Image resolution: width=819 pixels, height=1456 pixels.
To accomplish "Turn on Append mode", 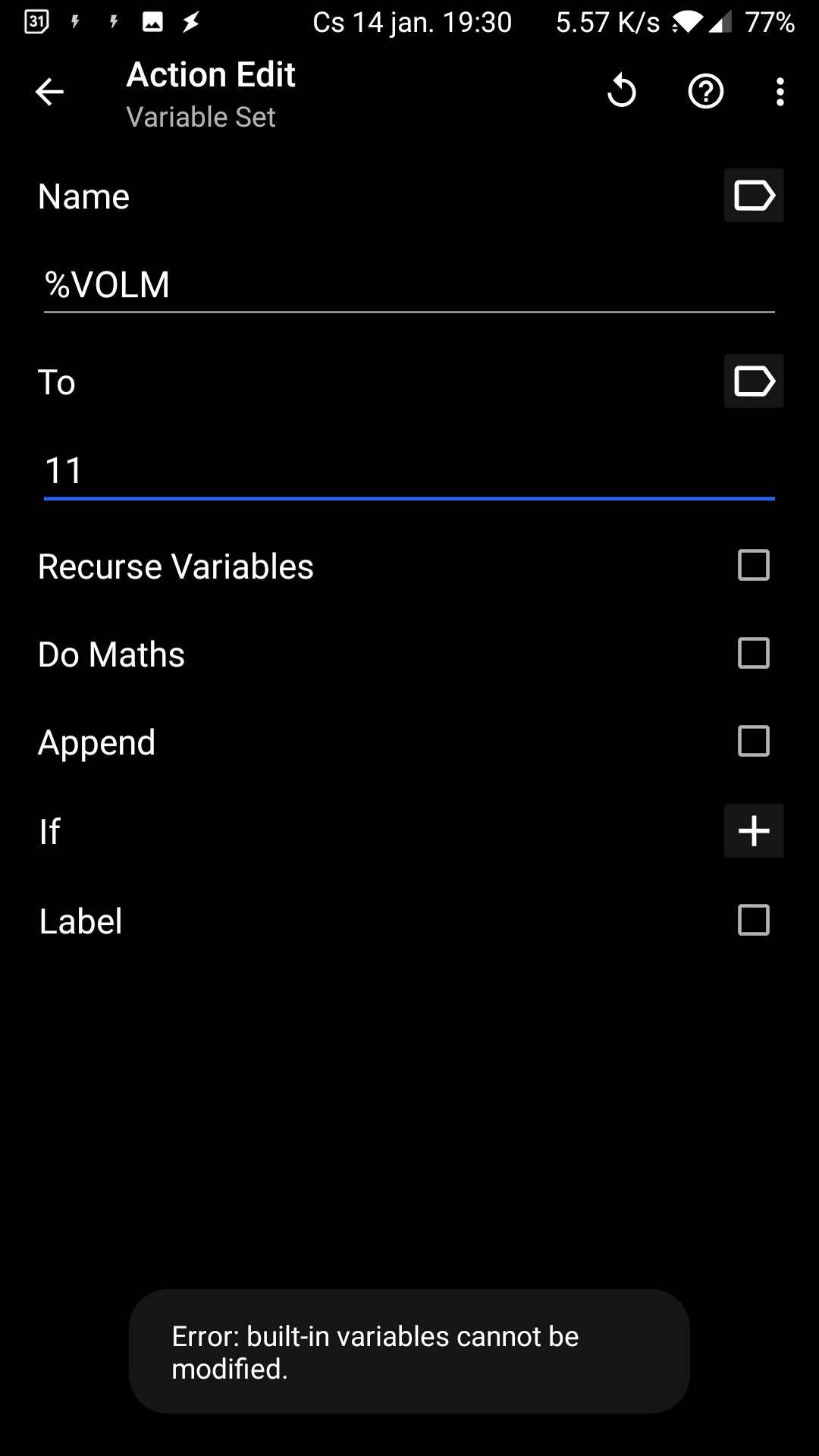I will (x=752, y=742).
